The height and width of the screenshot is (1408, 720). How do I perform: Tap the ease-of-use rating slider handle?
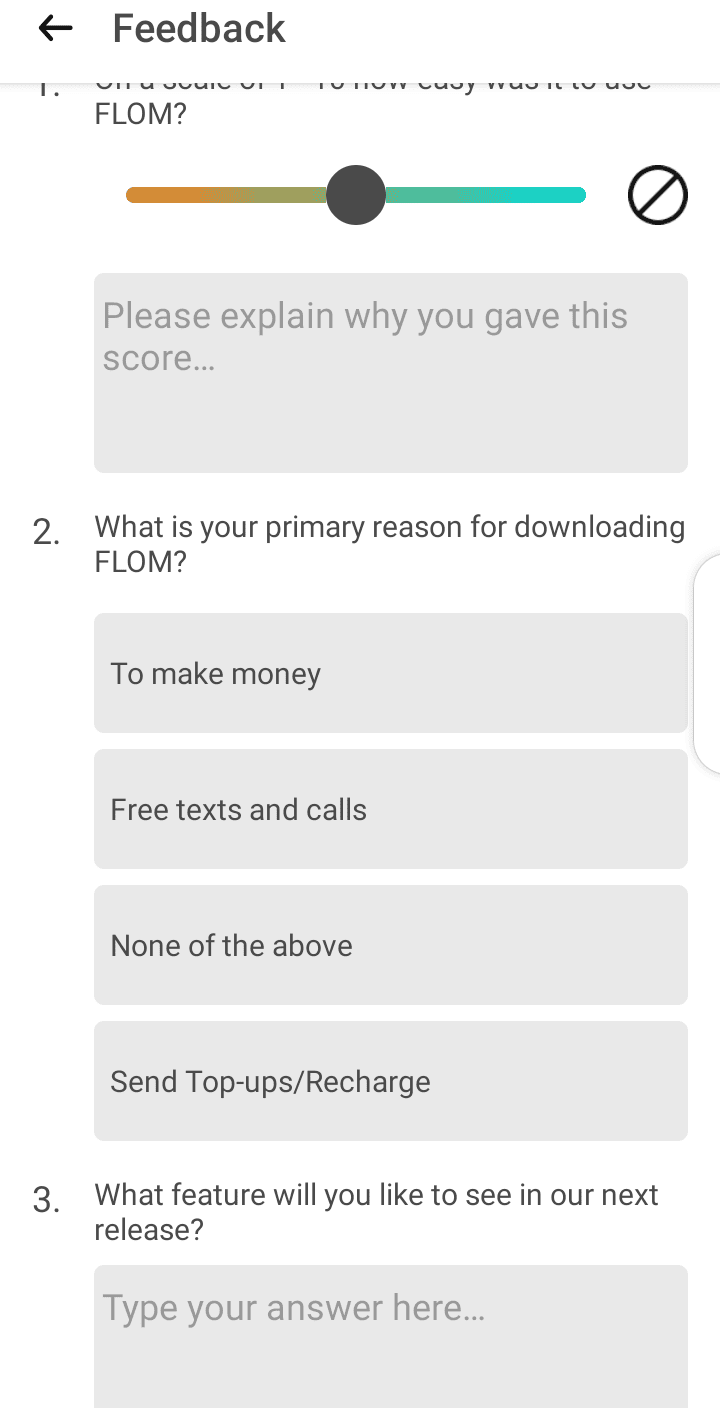tap(356, 195)
